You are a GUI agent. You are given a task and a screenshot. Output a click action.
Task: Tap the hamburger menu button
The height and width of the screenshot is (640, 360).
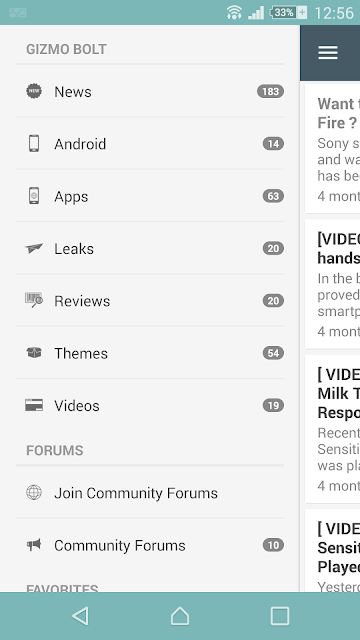tap(328, 53)
